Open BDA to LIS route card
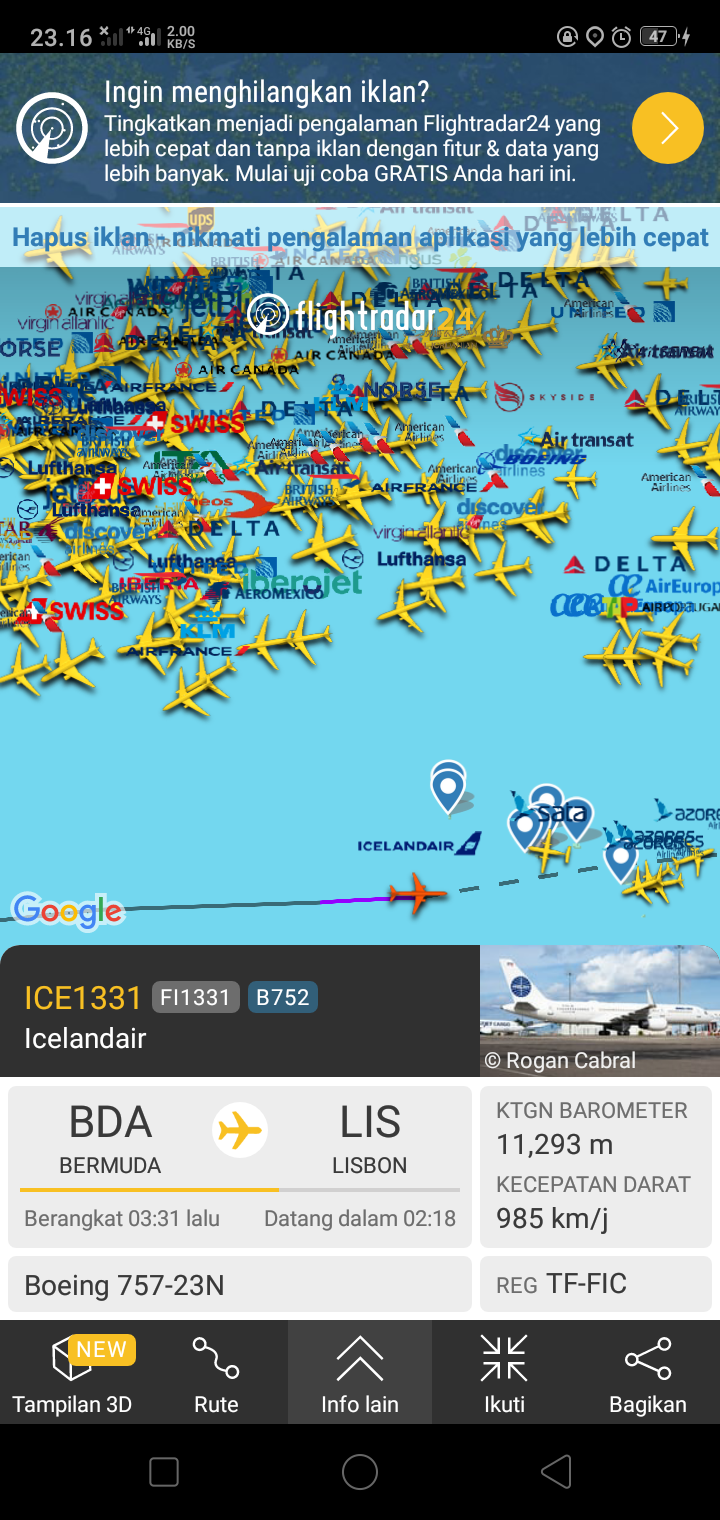Screen dimensions: 720x1520 coord(240,1166)
